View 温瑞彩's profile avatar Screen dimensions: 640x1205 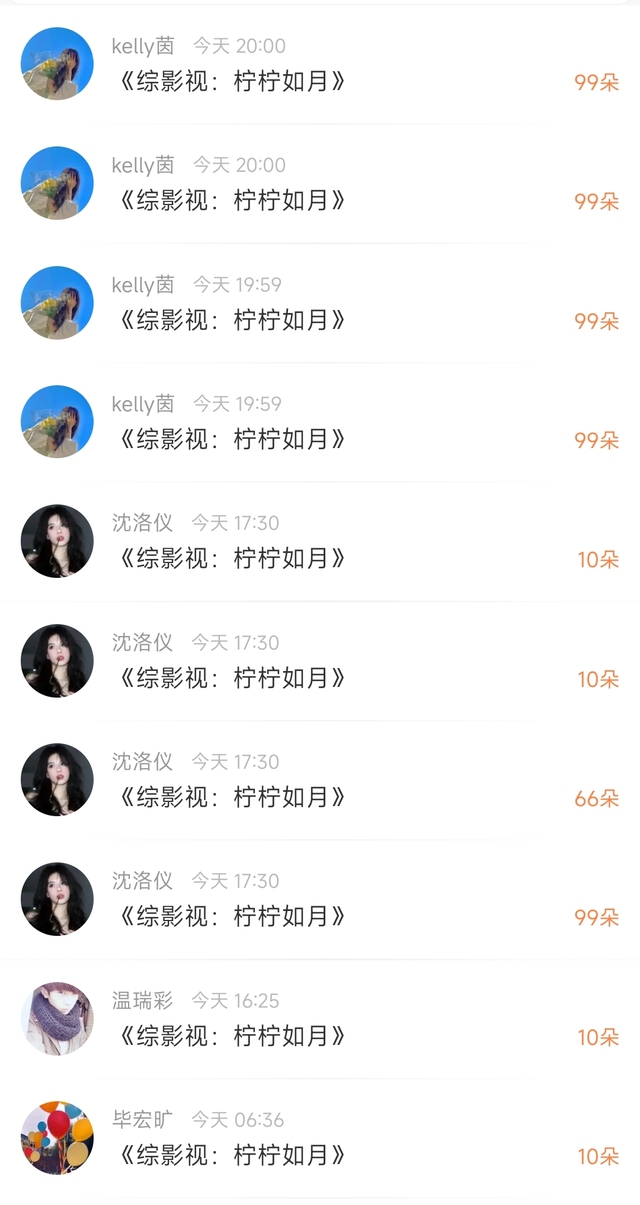click(x=57, y=1019)
